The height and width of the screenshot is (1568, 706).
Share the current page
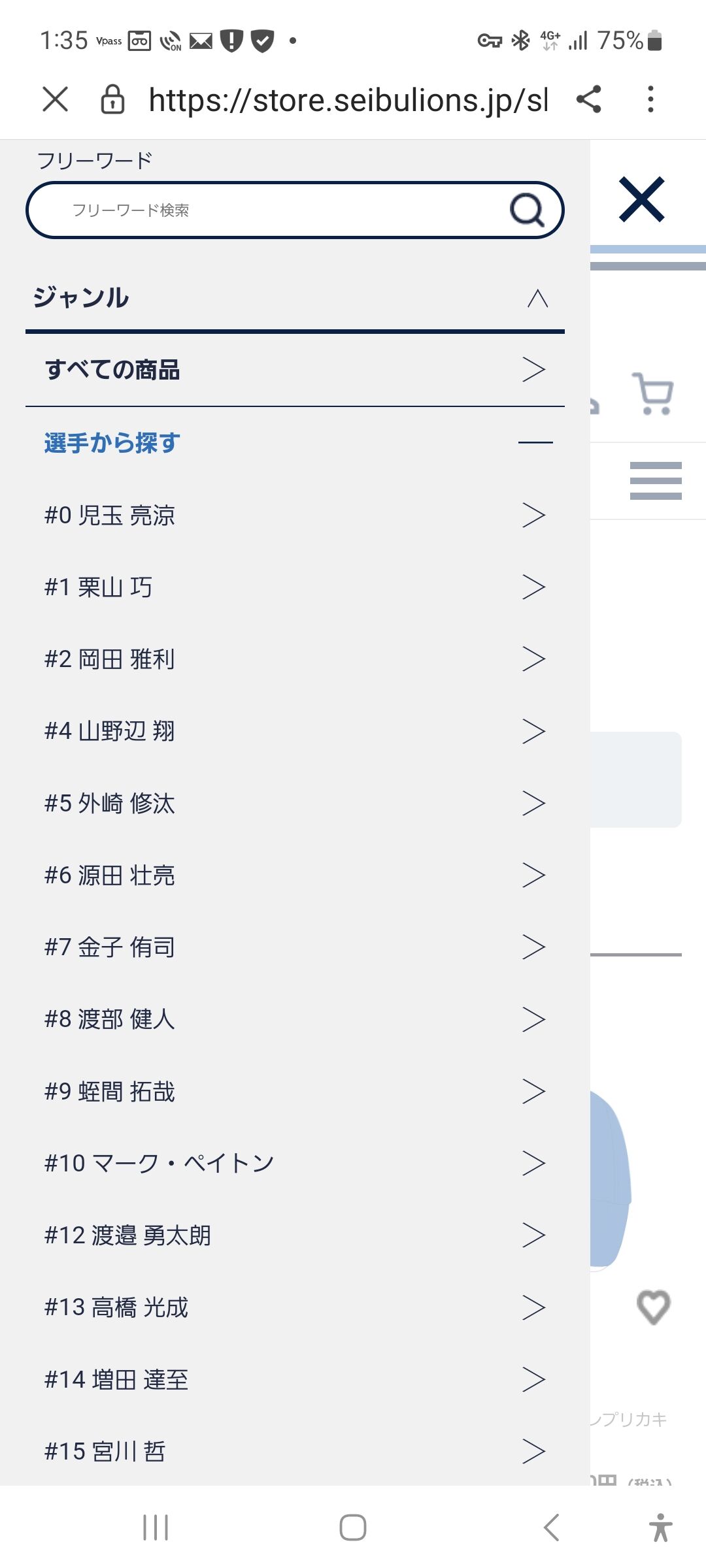pos(588,99)
